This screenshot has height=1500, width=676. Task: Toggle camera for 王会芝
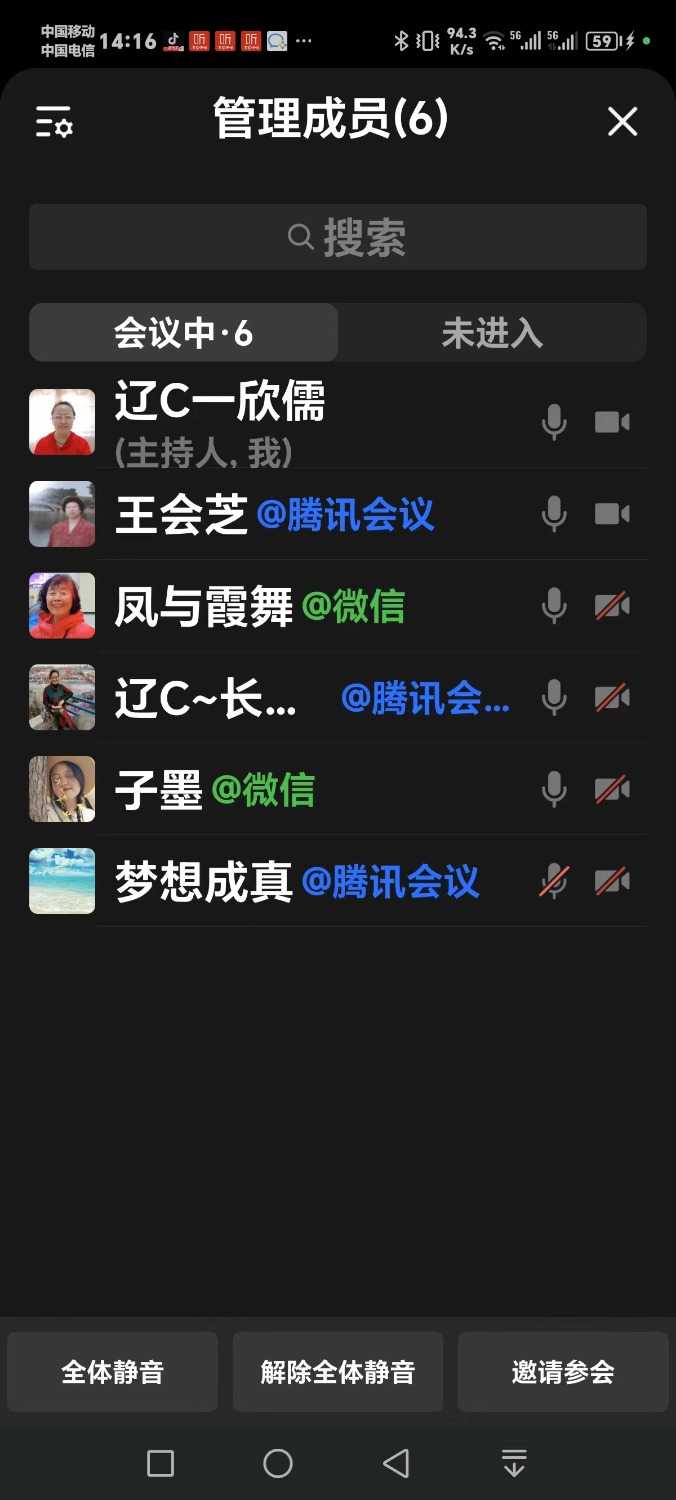pyautogui.click(x=612, y=514)
